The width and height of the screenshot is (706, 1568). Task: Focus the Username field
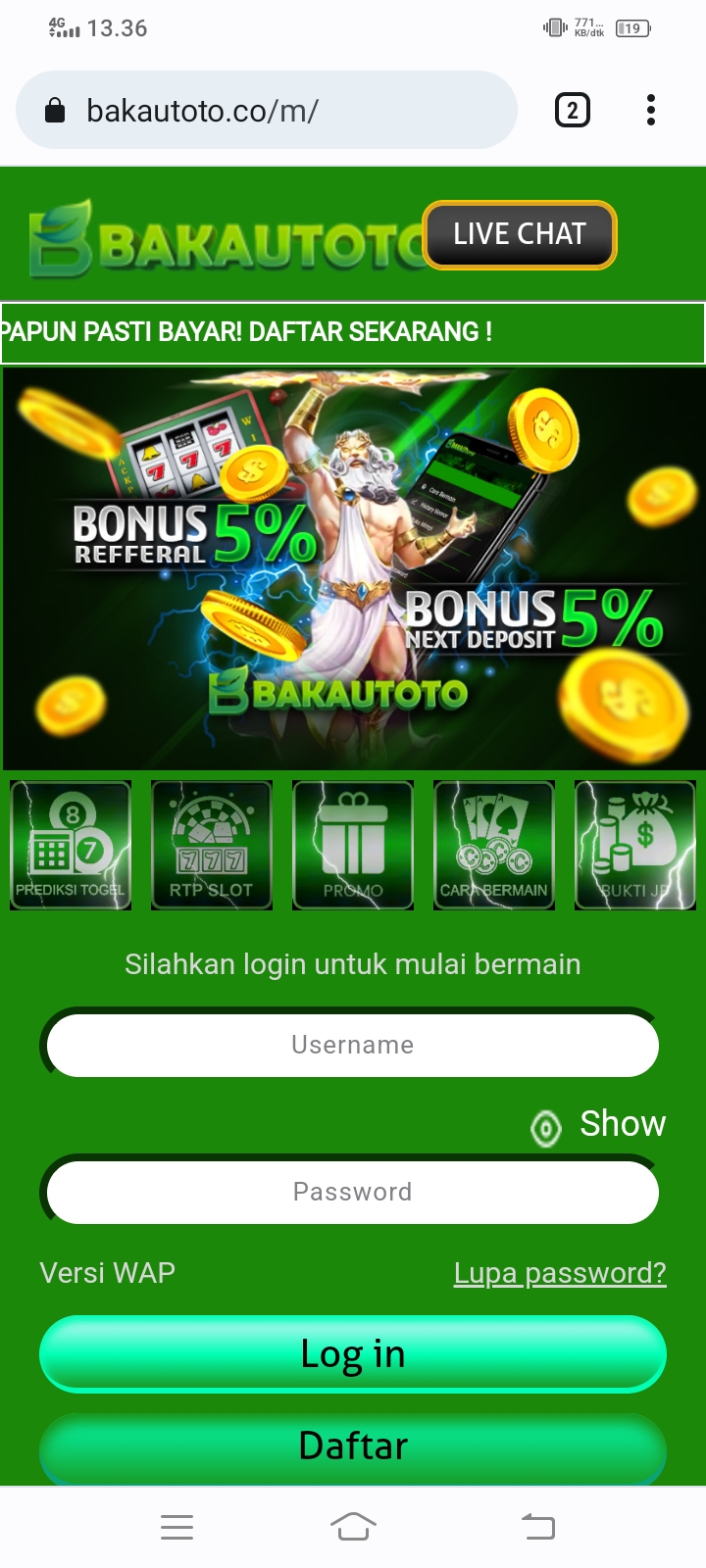click(353, 1045)
